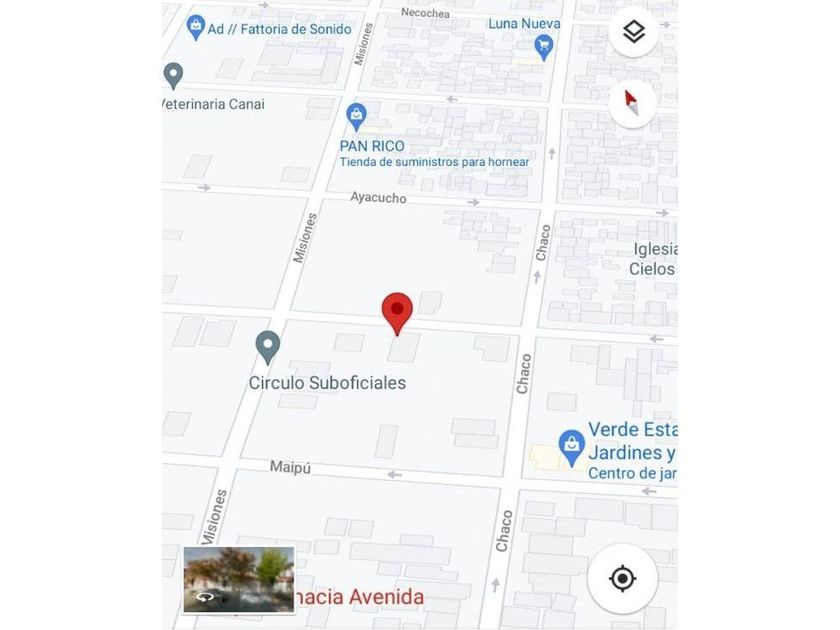Screen dimensions: 840x630
Task: Center map on my location
Action: [x=622, y=578]
